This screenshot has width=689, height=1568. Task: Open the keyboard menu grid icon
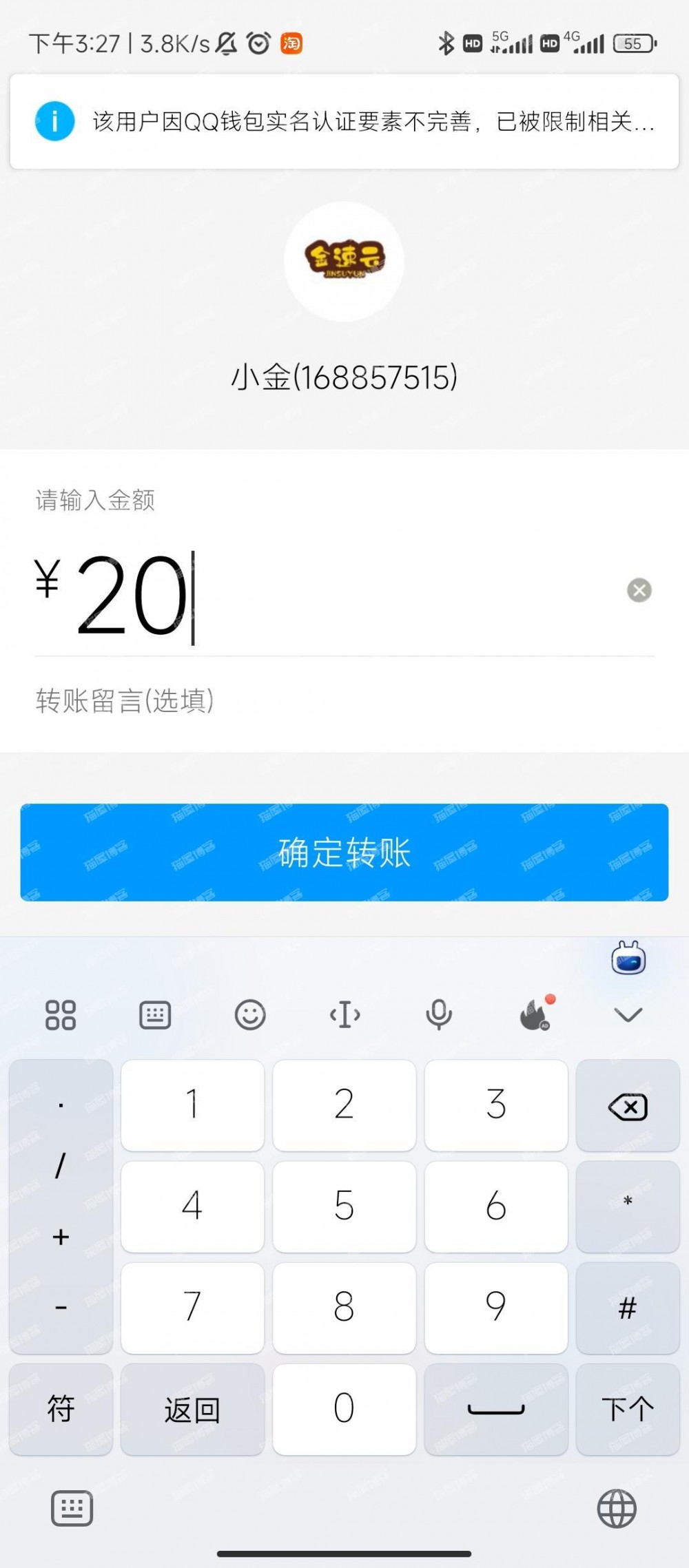coord(61,1014)
